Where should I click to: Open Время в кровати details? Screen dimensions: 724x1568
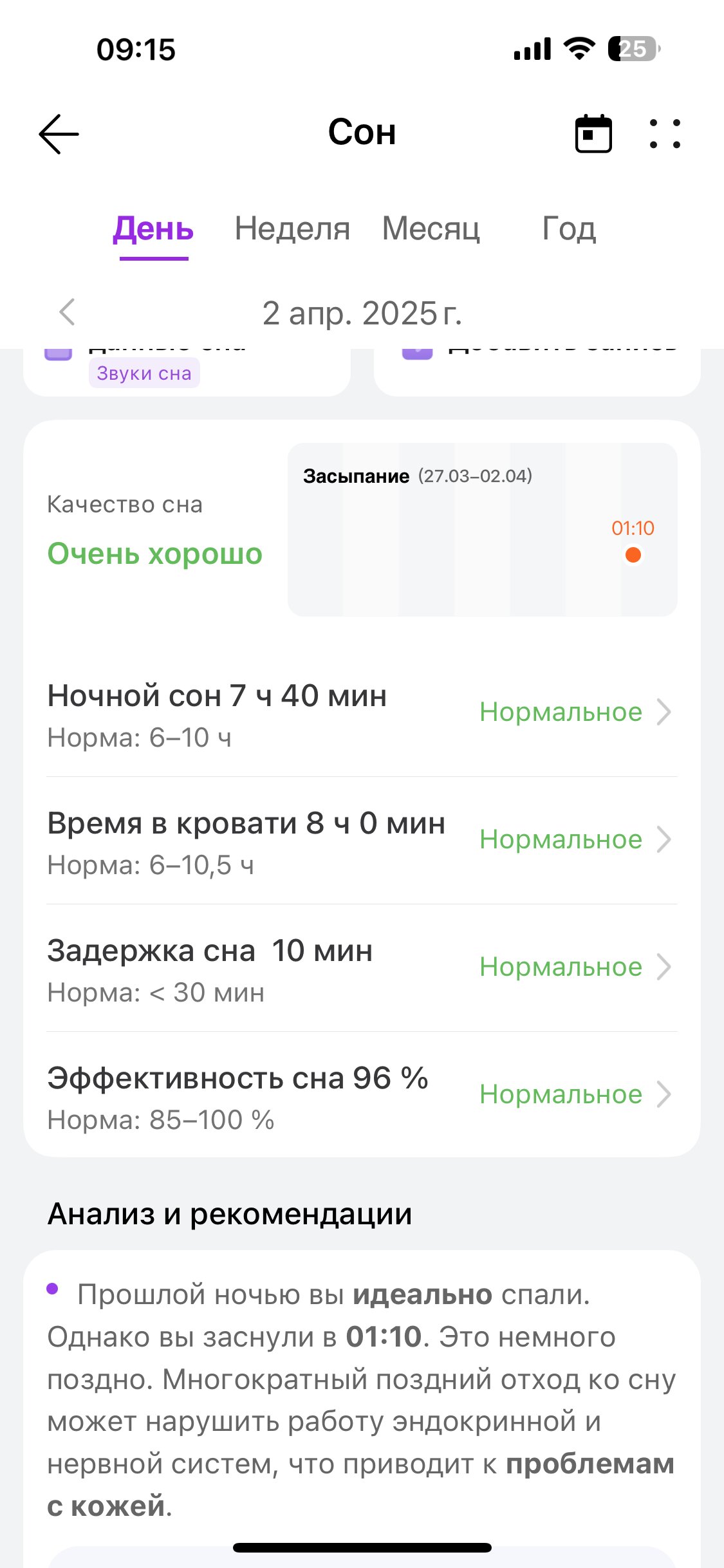[362, 841]
